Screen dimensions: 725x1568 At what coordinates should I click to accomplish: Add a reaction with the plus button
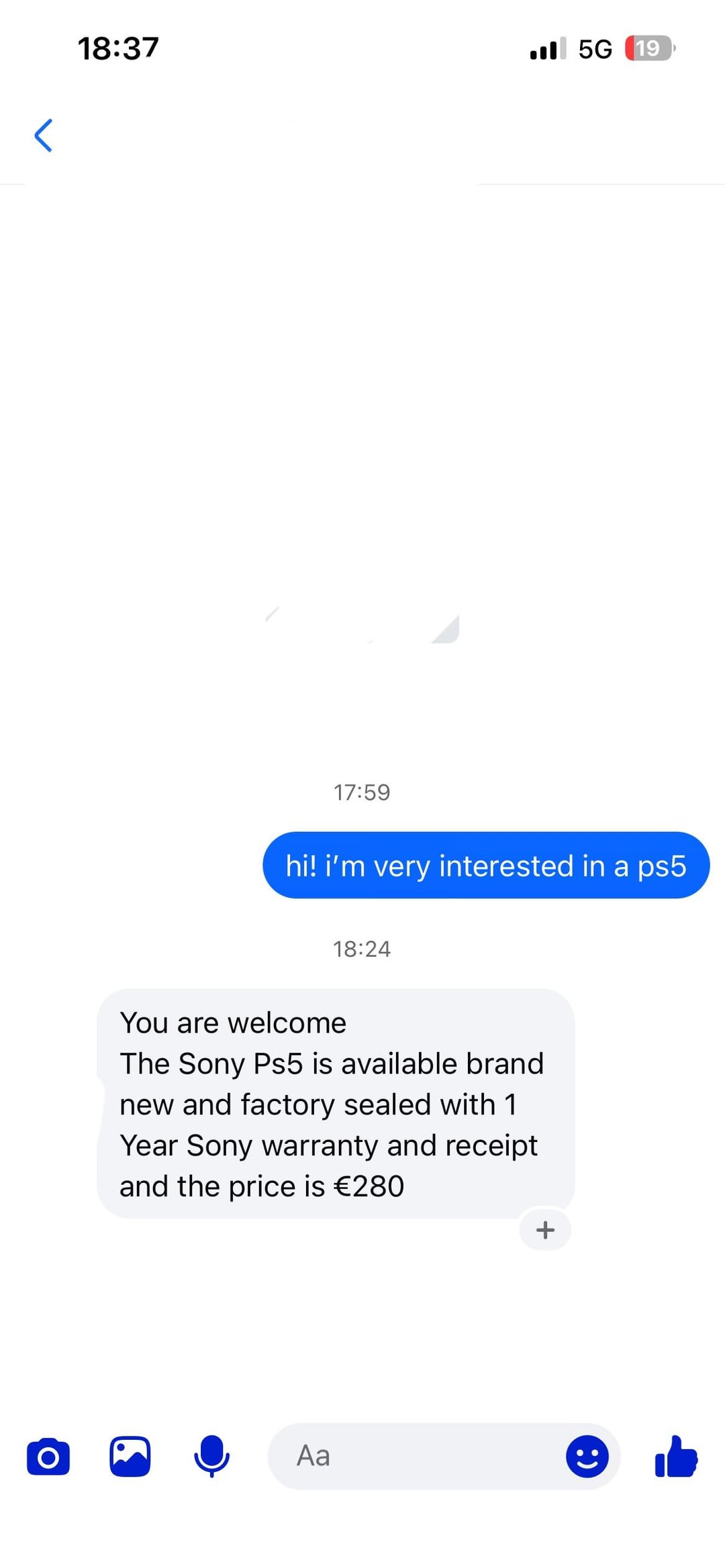pos(545,1230)
